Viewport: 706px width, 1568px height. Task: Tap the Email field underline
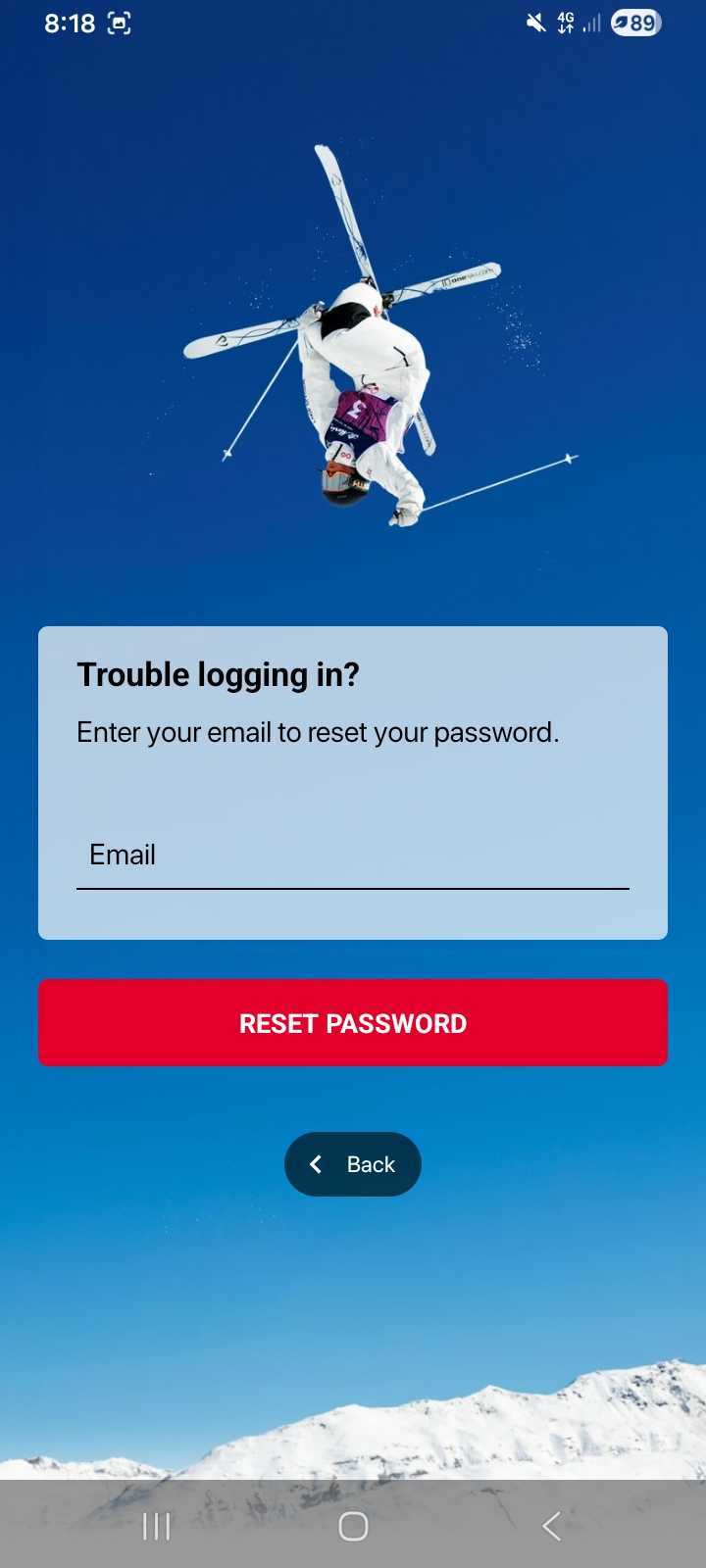pos(353,888)
